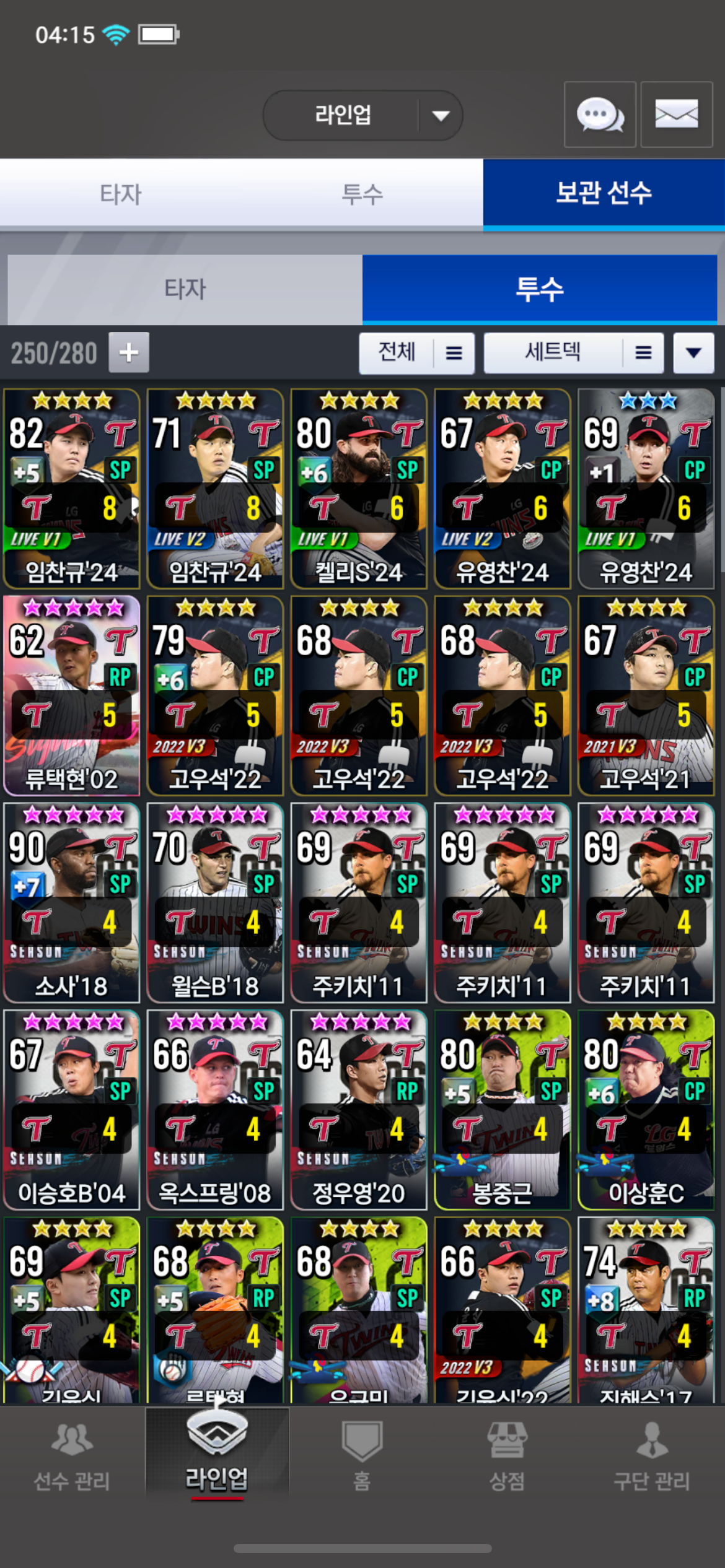Expand storage slots with the plus button
Image resolution: width=725 pixels, height=1568 pixels.
point(129,352)
